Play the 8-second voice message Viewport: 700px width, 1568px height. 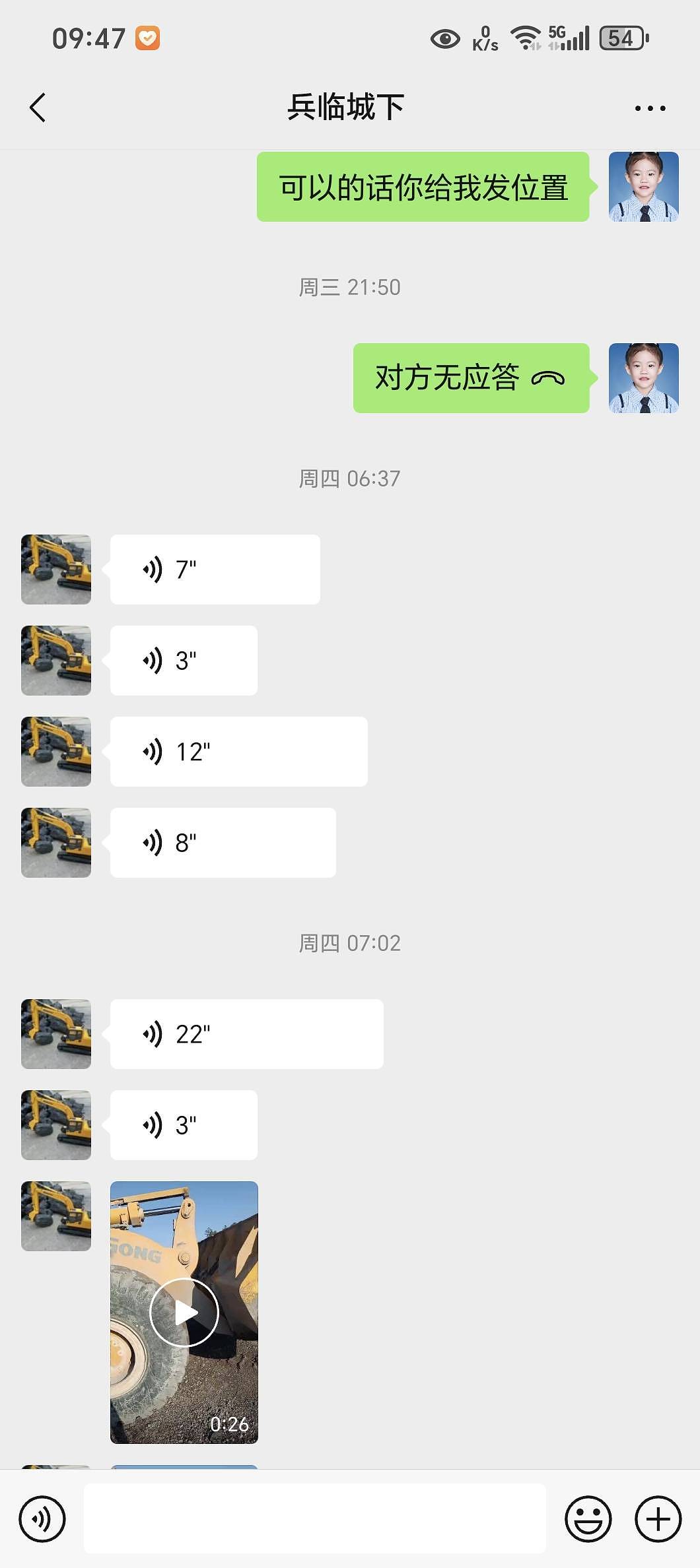click(x=223, y=843)
